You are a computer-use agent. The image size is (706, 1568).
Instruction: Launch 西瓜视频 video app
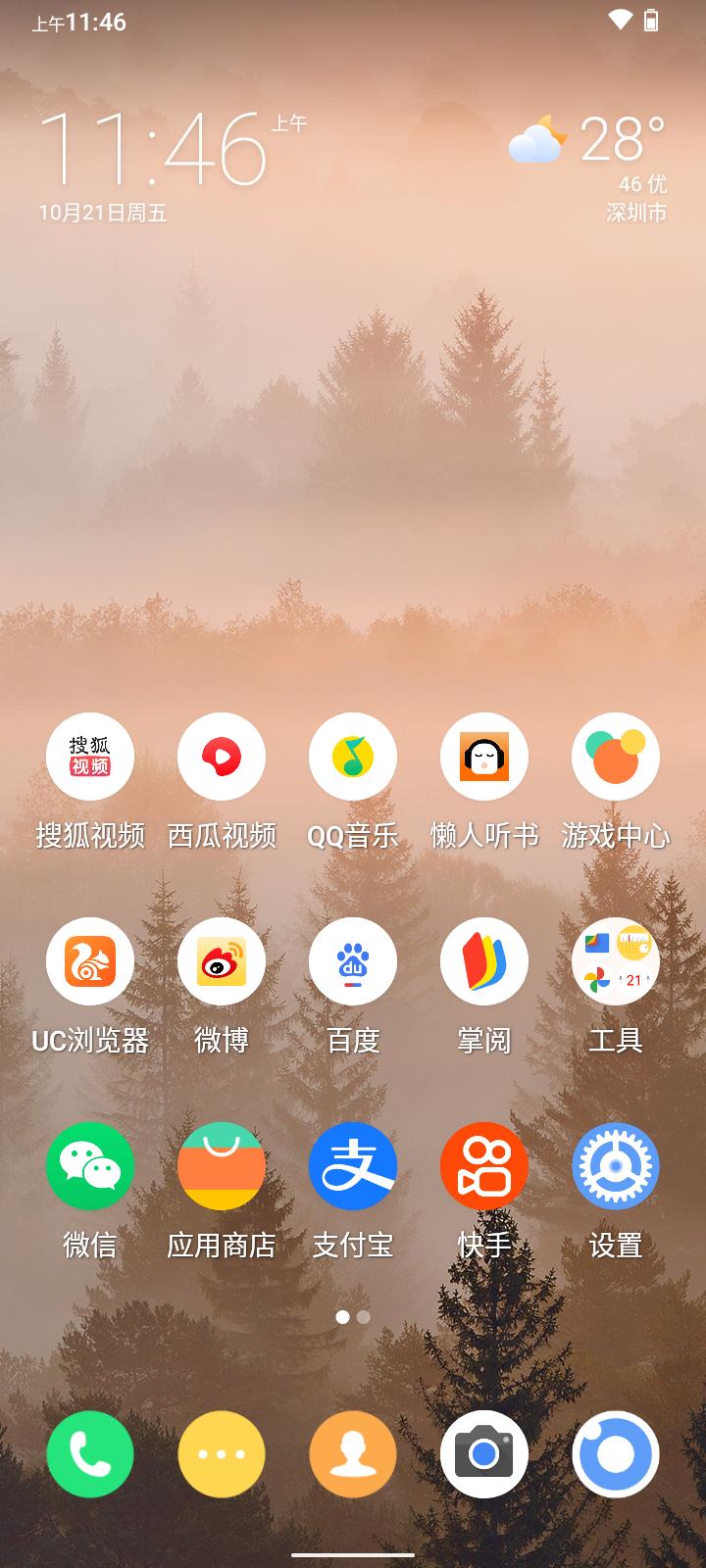point(221,756)
